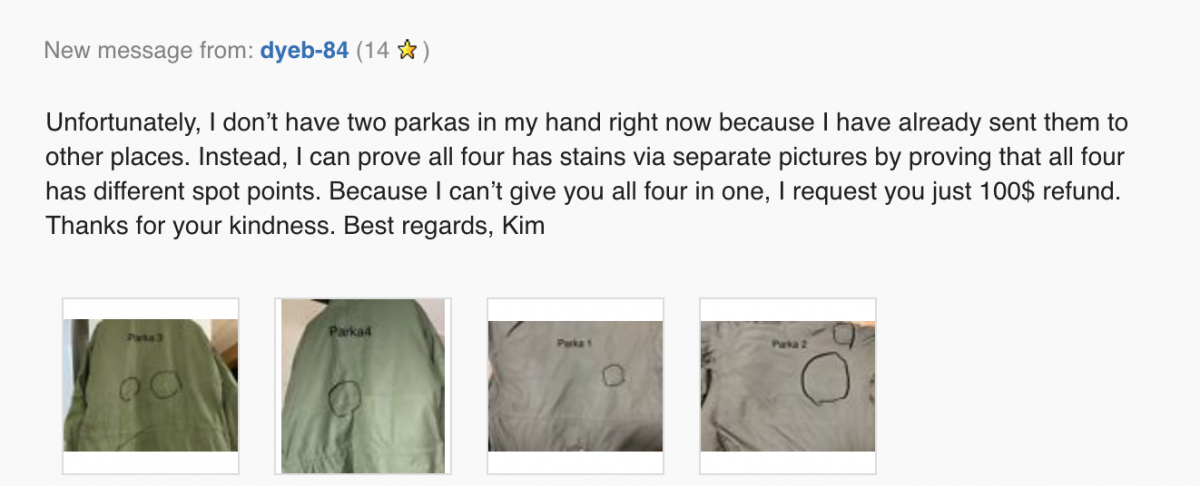Open sender profile dyeb-84
Viewport: 1200px width, 486px height.
click(304, 51)
